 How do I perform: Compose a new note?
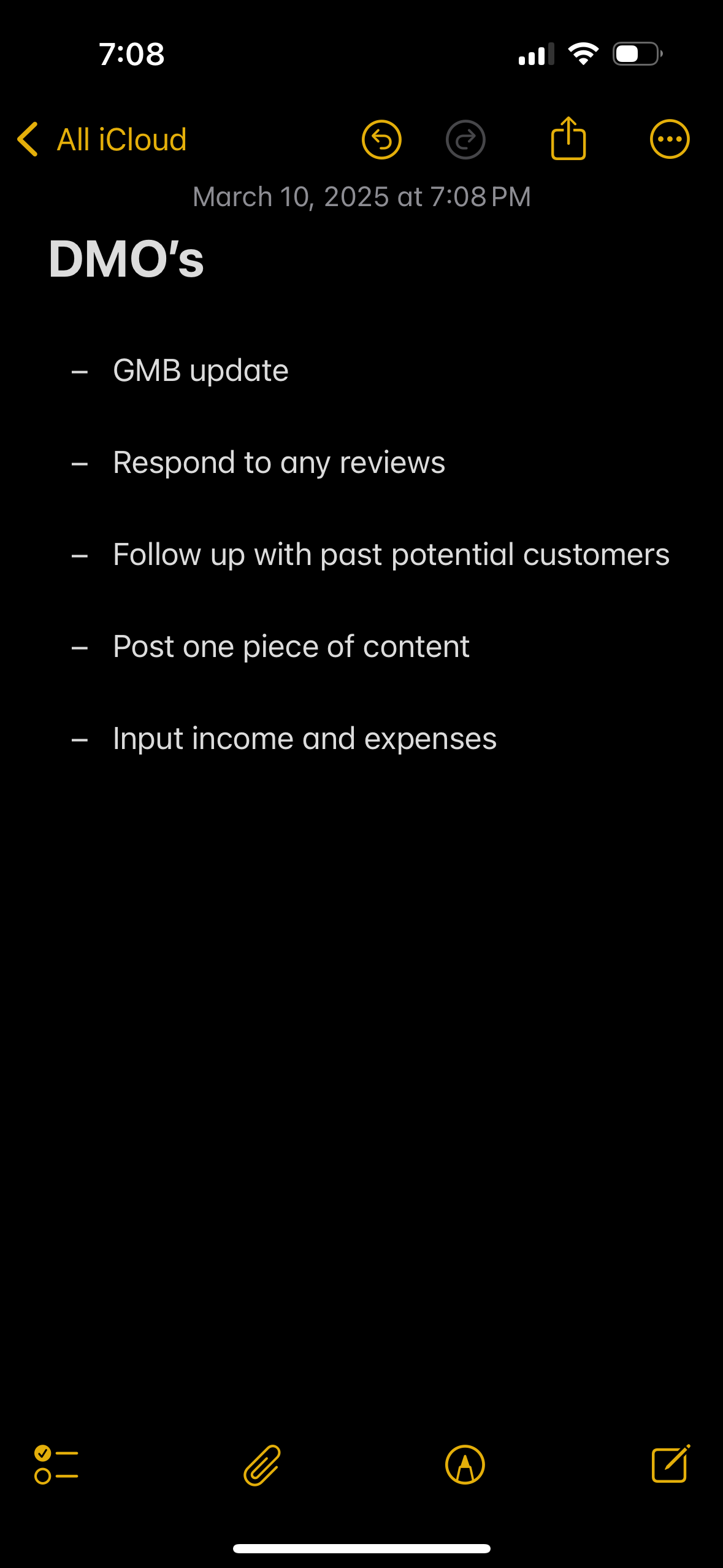[x=670, y=1464]
